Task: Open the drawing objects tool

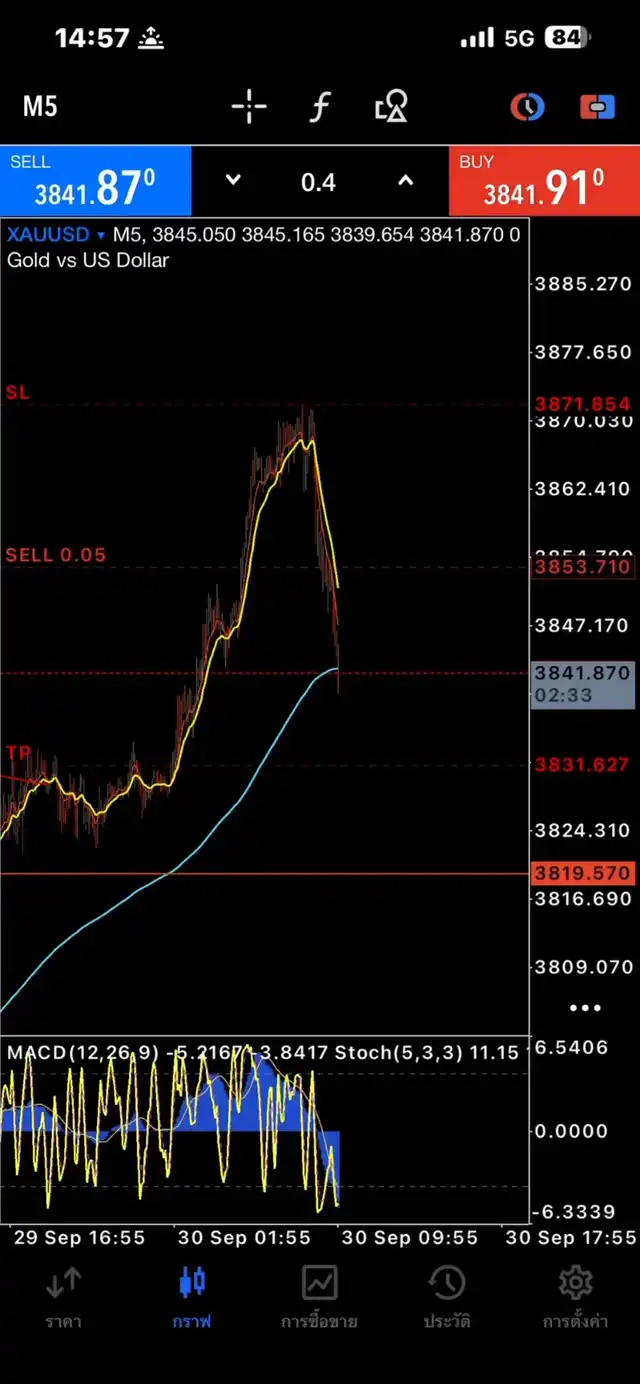Action: tap(391, 107)
